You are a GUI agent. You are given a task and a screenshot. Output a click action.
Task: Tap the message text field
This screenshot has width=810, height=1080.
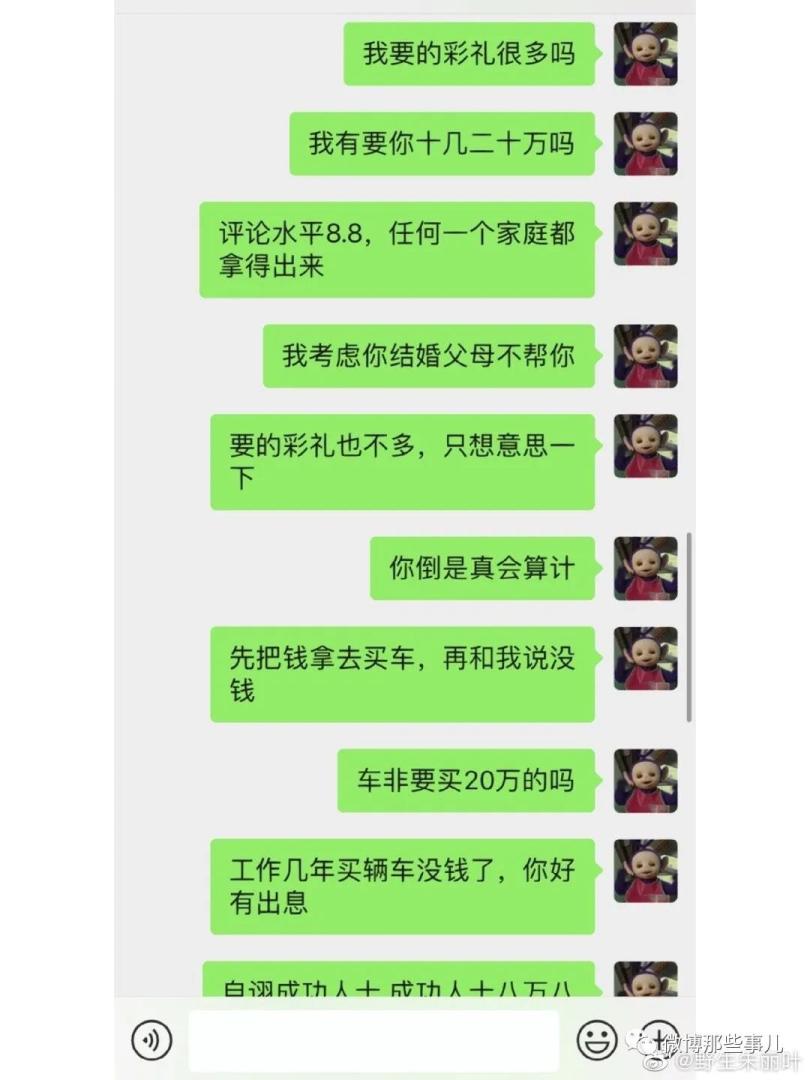[373, 1041]
